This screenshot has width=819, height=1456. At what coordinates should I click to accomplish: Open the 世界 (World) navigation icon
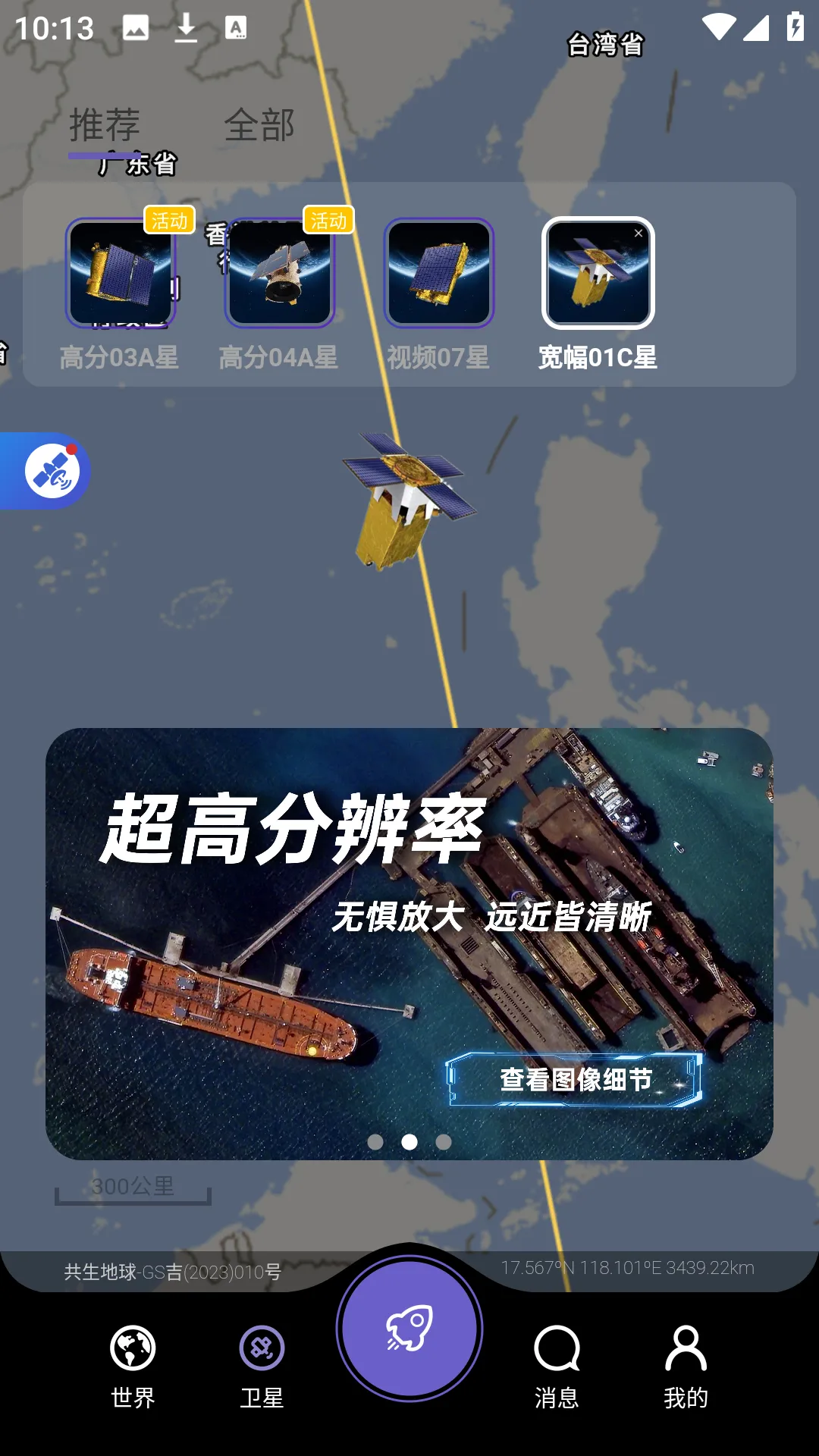(133, 1361)
